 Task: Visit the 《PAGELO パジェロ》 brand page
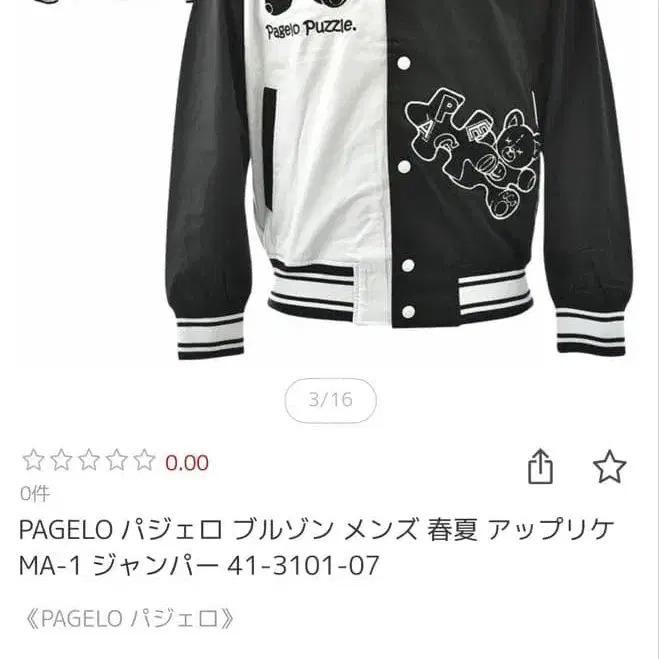click(x=128, y=619)
